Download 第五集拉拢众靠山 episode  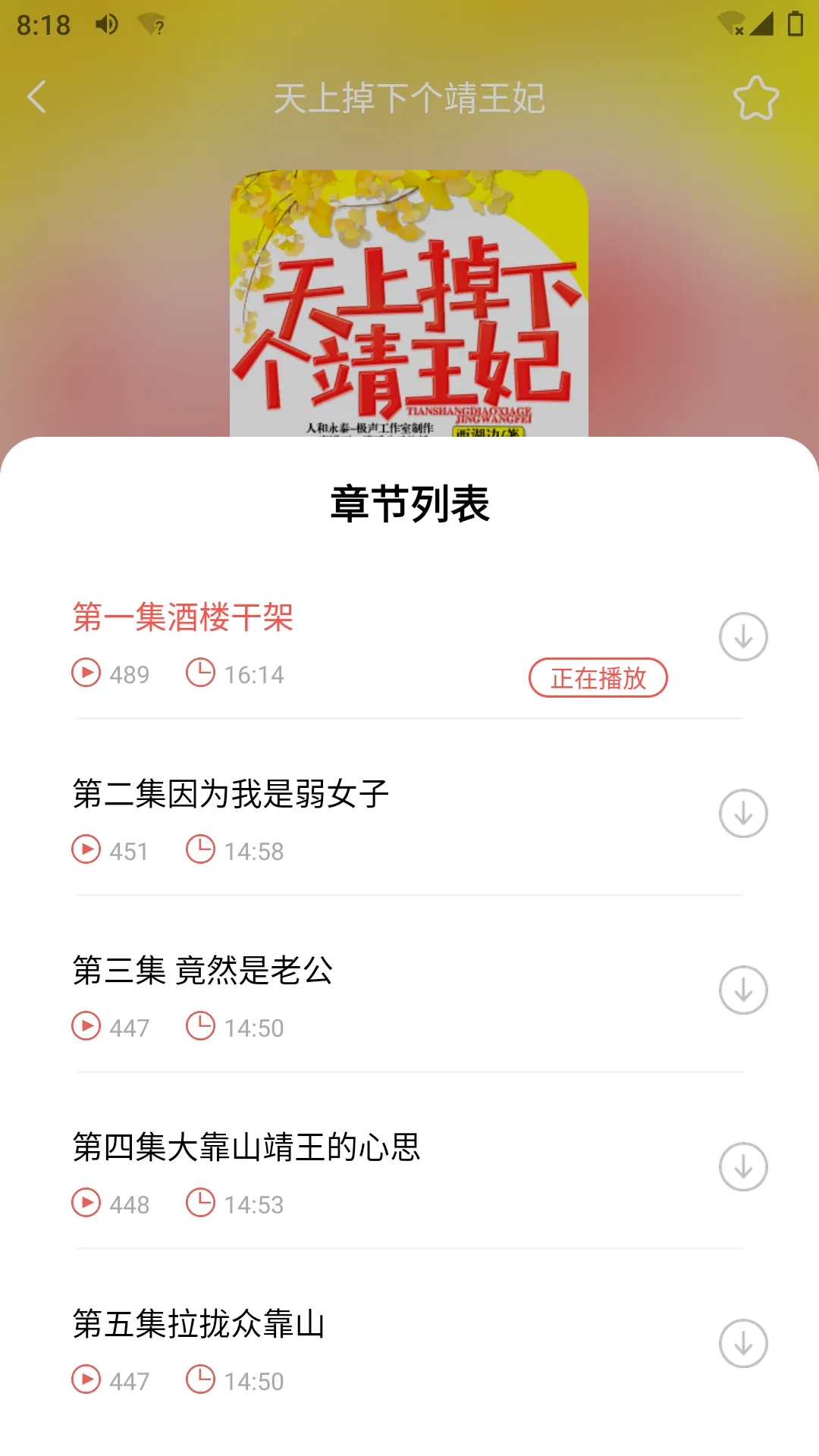click(x=742, y=1342)
